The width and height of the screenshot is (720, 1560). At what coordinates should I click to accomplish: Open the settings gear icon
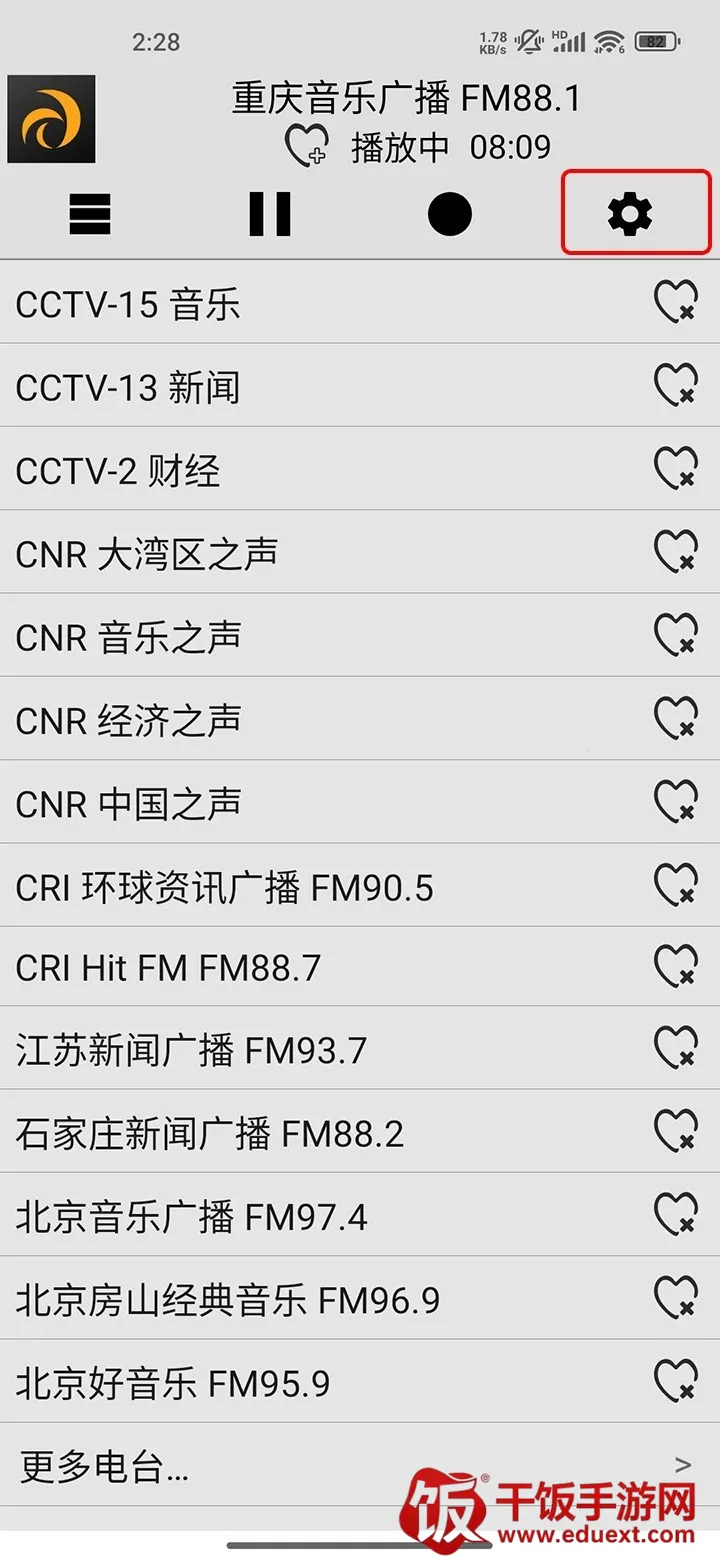[x=630, y=214]
